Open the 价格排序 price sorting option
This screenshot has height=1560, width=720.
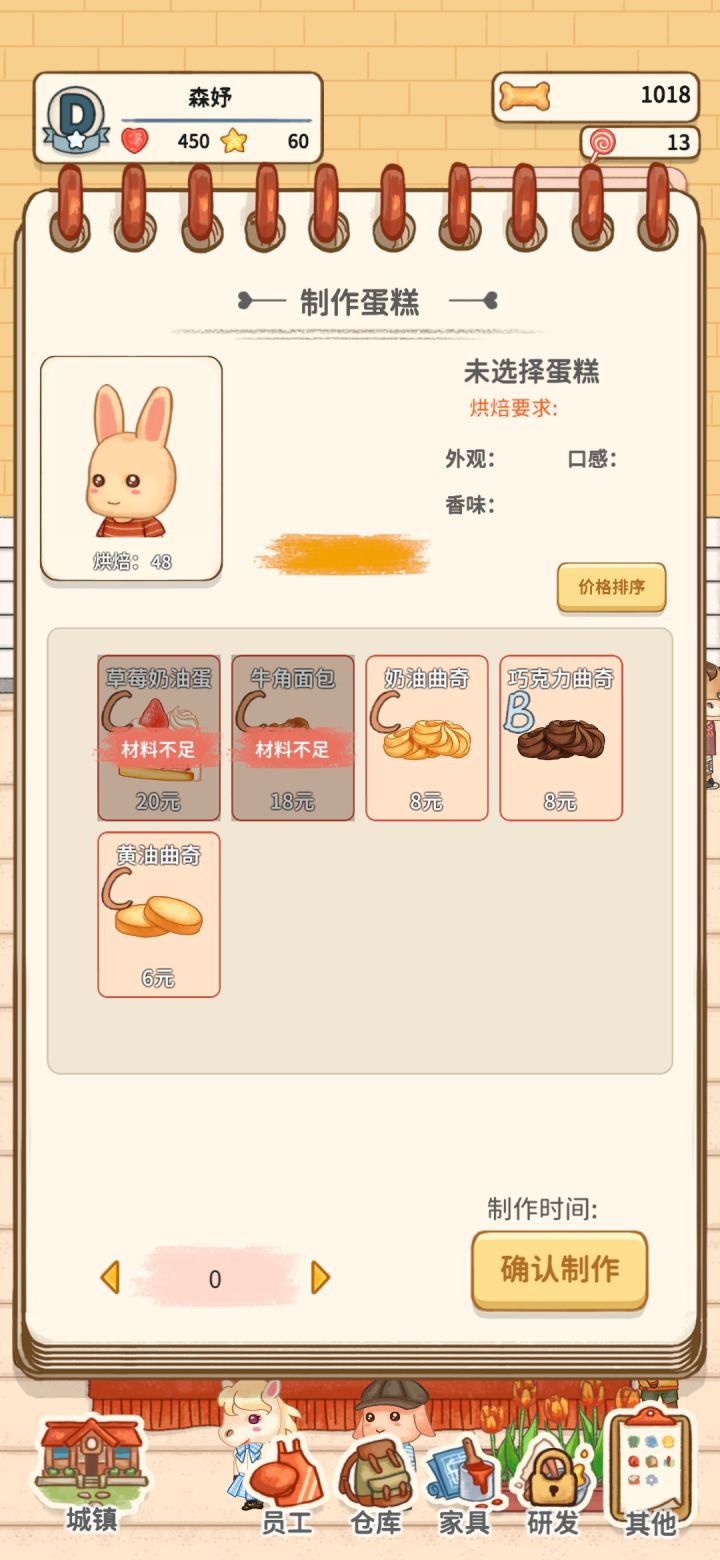click(610, 588)
